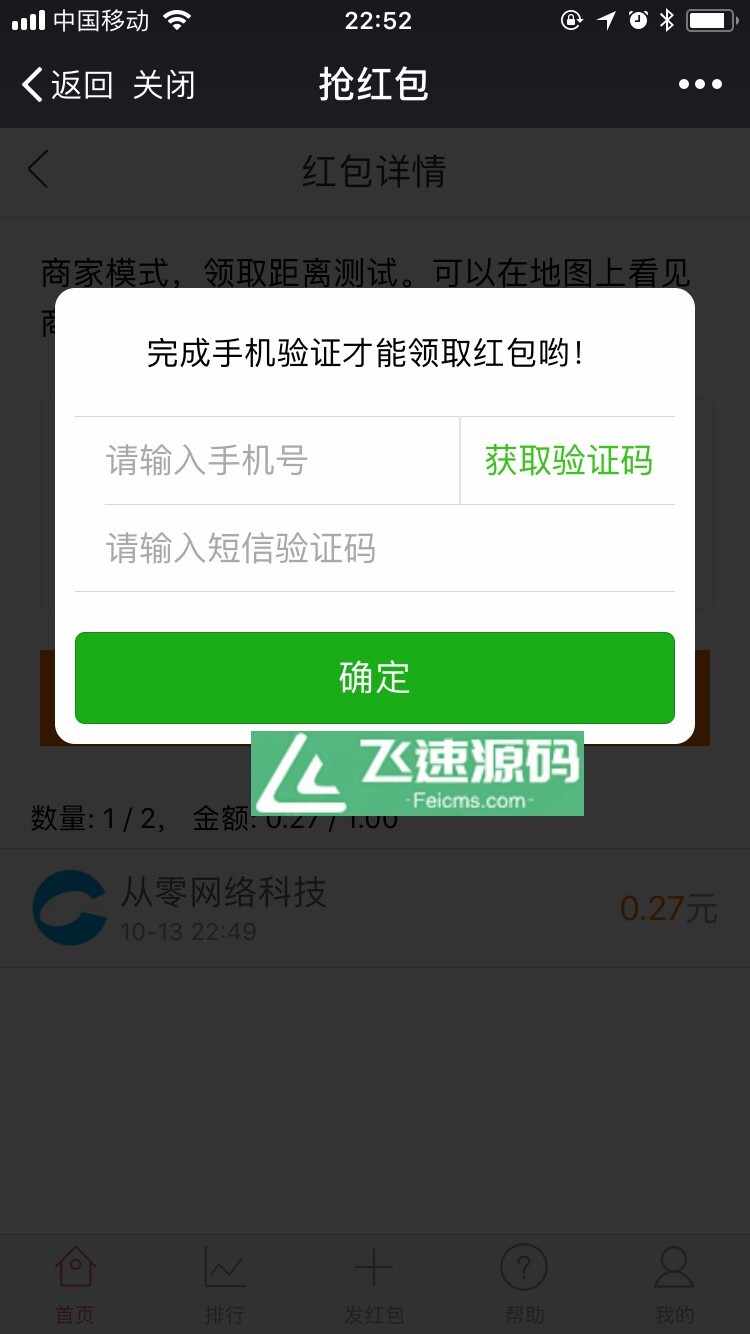This screenshot has height=1334, width=750.
Task: Open the 我的 profile tab
Action: coord(674,1285)
